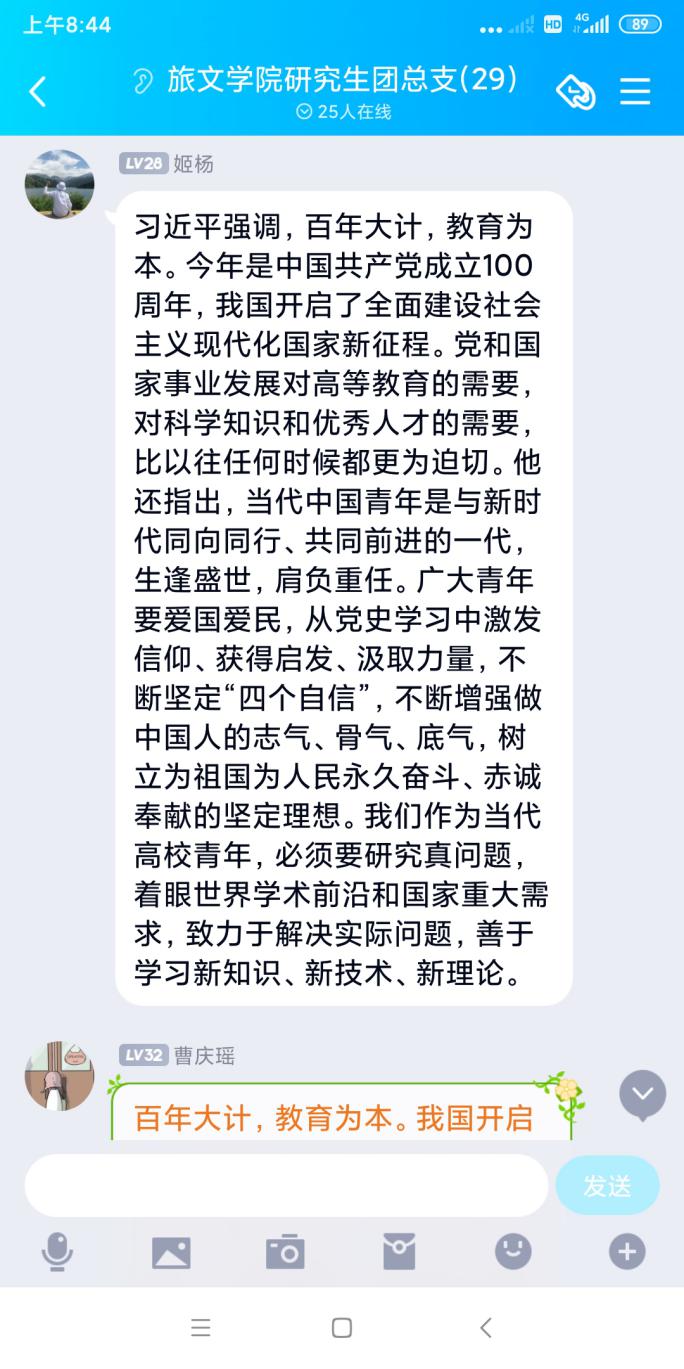This screenshot has width=684, height=1369.
Task: Open the camera to take a photo
Action: tap(285, 1251)
